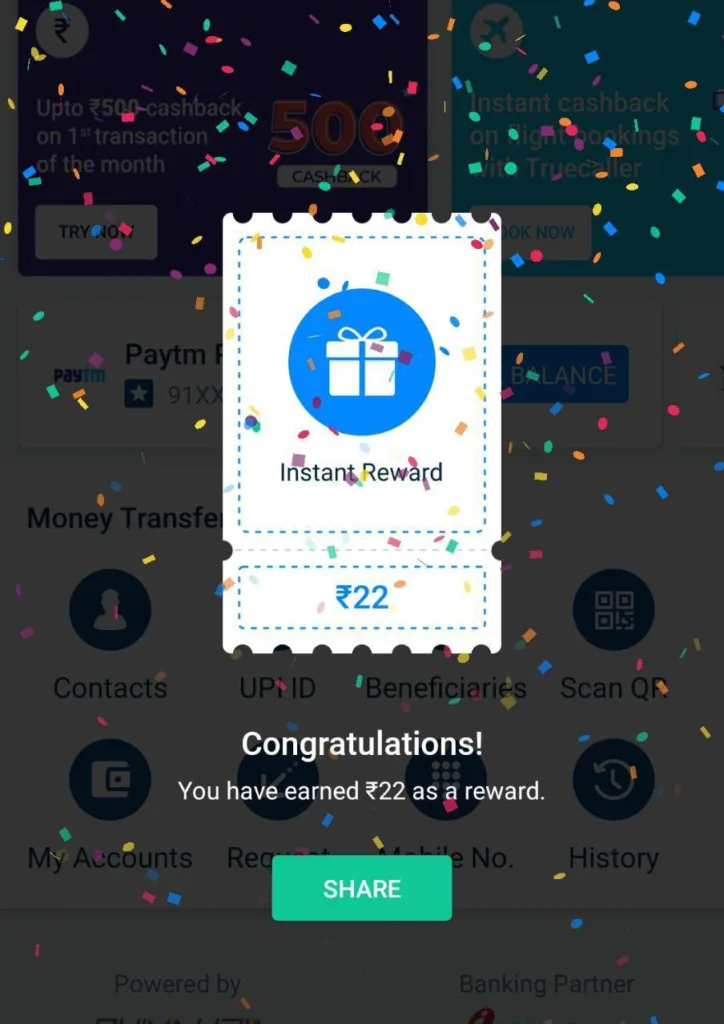Share the earned ₹22 reward
This screenshot has height=1024, width=724.
361,888
